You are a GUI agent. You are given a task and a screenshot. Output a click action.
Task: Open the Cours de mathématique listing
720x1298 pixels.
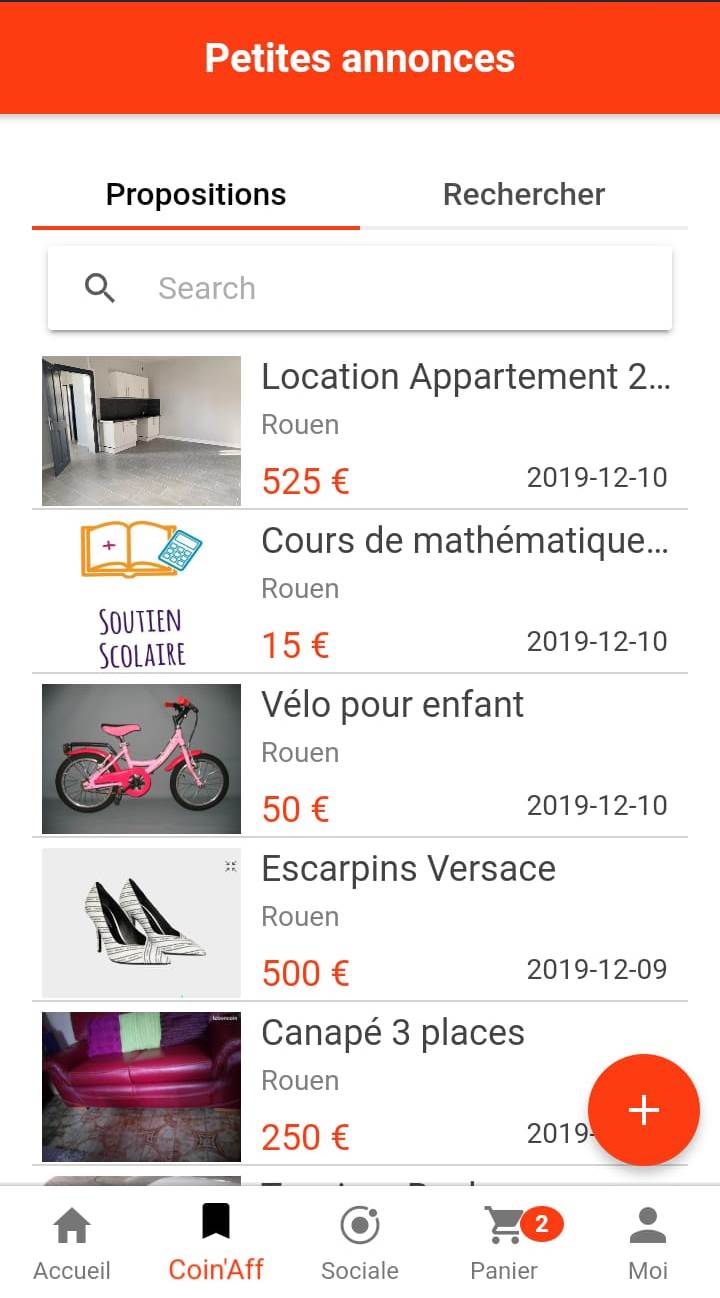coord(360,592)
